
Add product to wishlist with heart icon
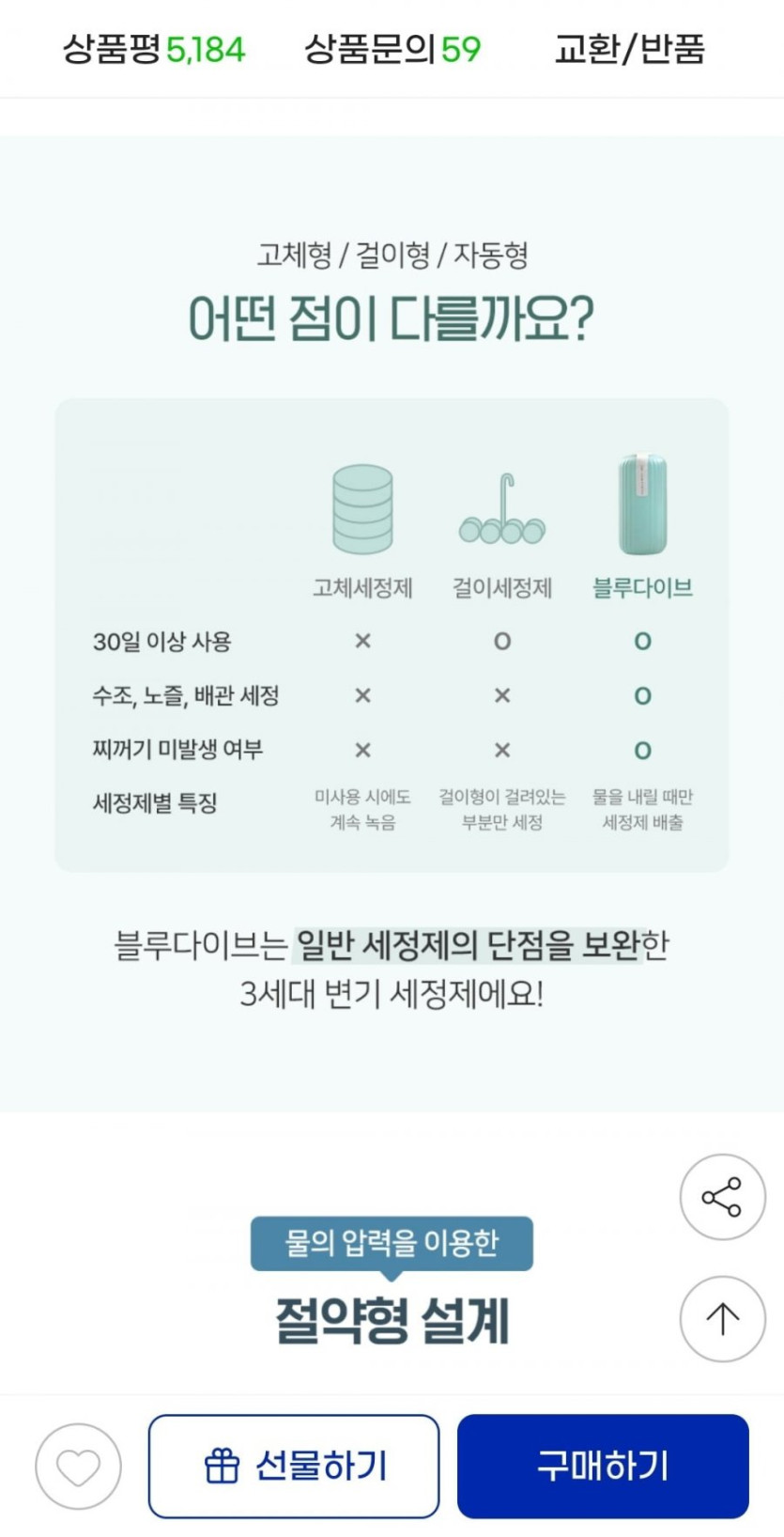(78, 1467)
